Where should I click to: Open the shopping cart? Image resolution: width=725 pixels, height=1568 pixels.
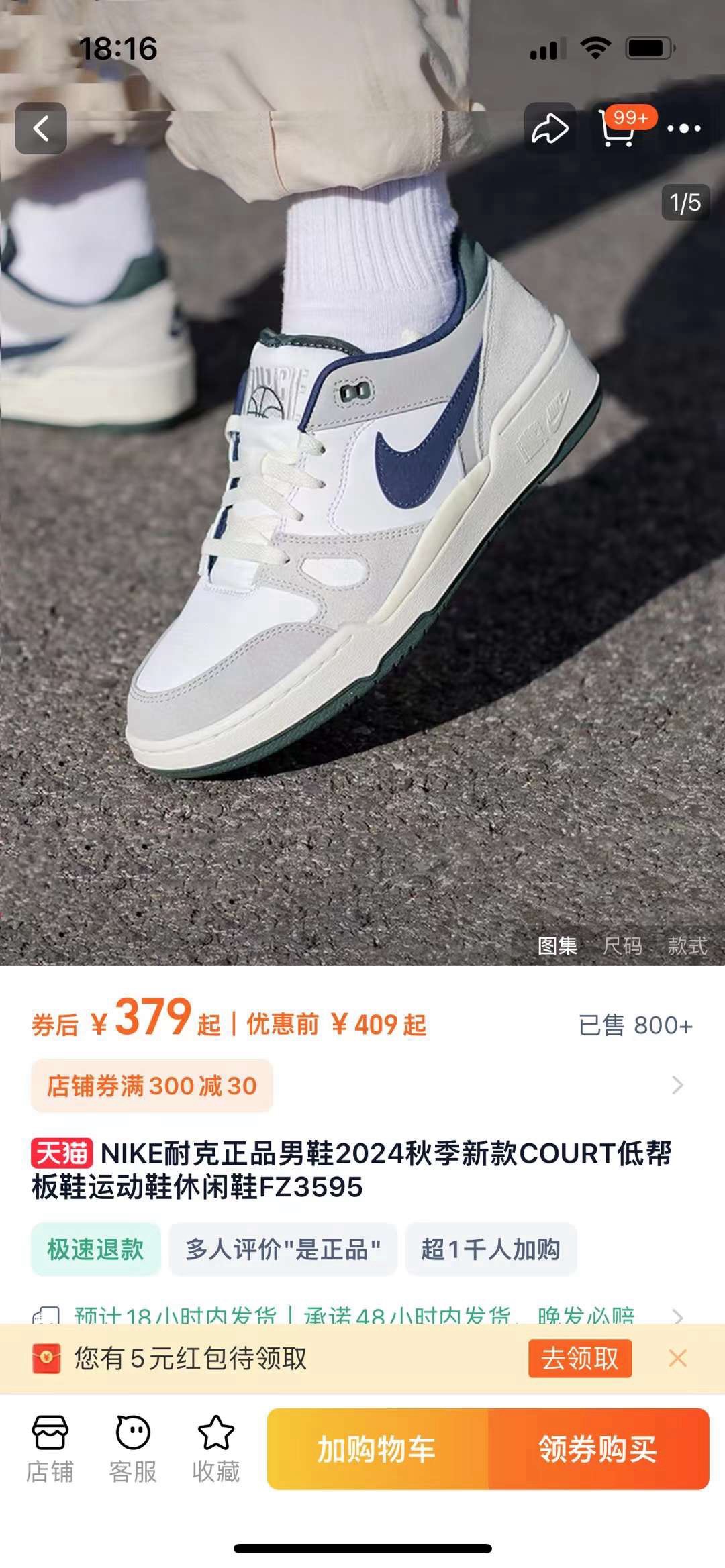pyautogui.click(x=618, y=128)
